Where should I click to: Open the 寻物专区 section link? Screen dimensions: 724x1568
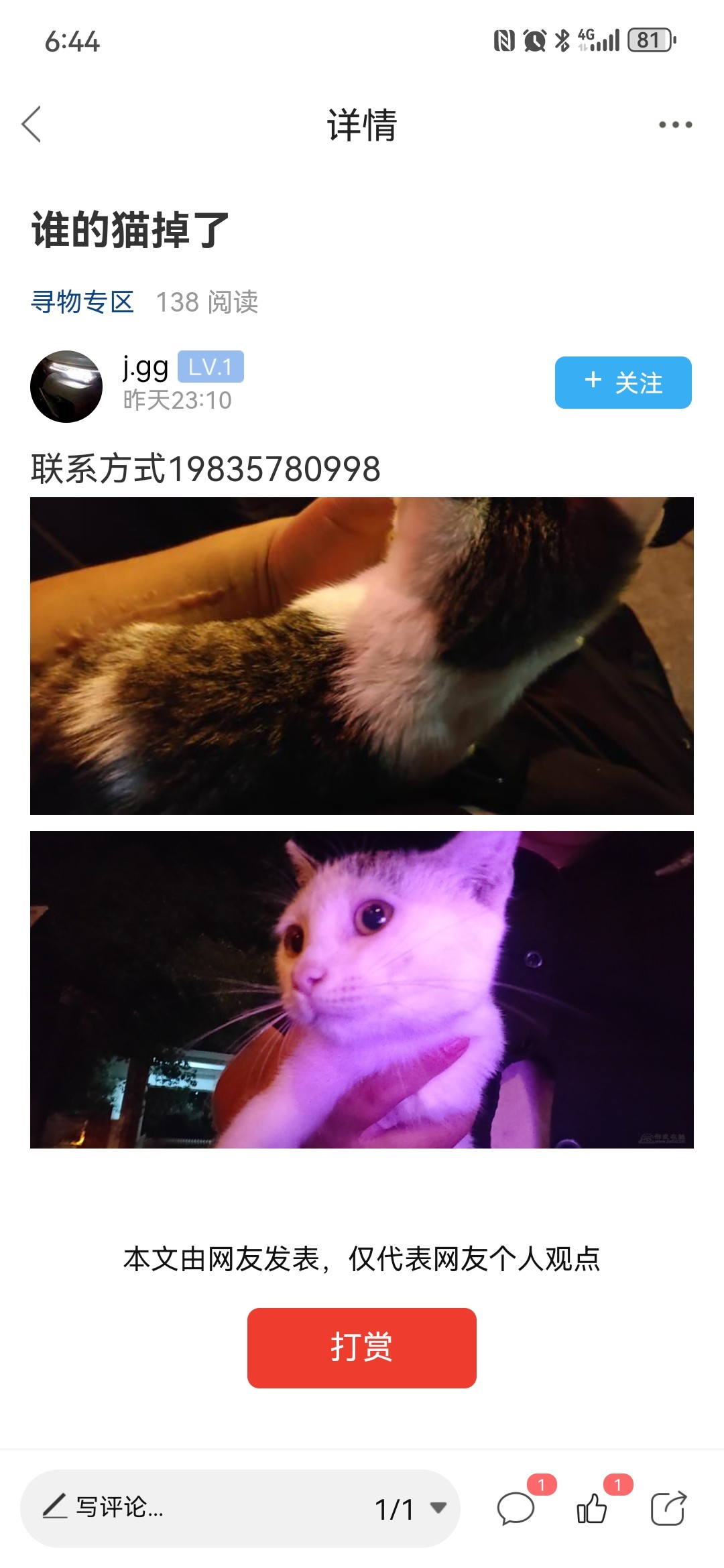coord(82,302)
